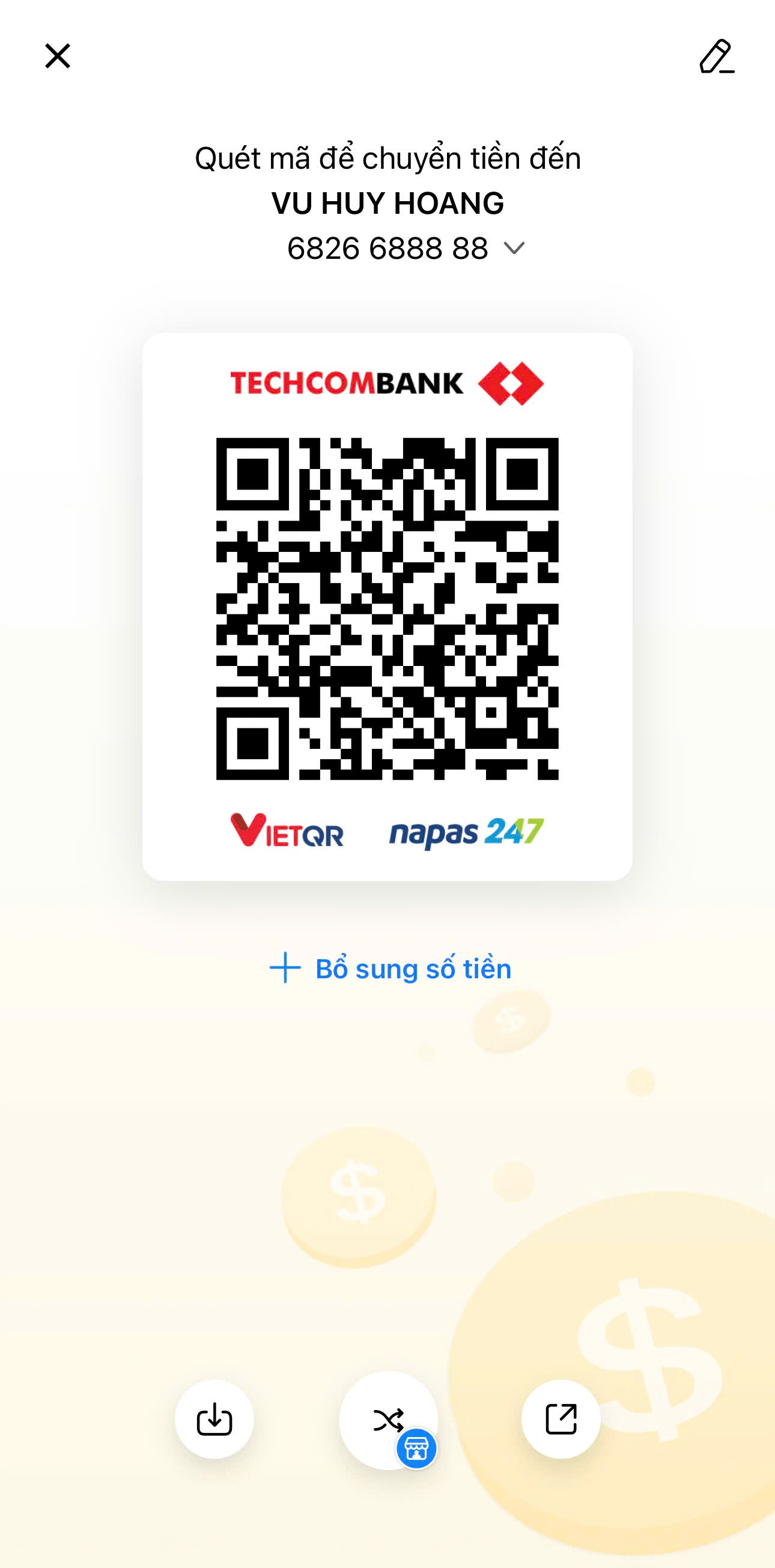Switch QR type with the shuffle button

[389, 1420]
